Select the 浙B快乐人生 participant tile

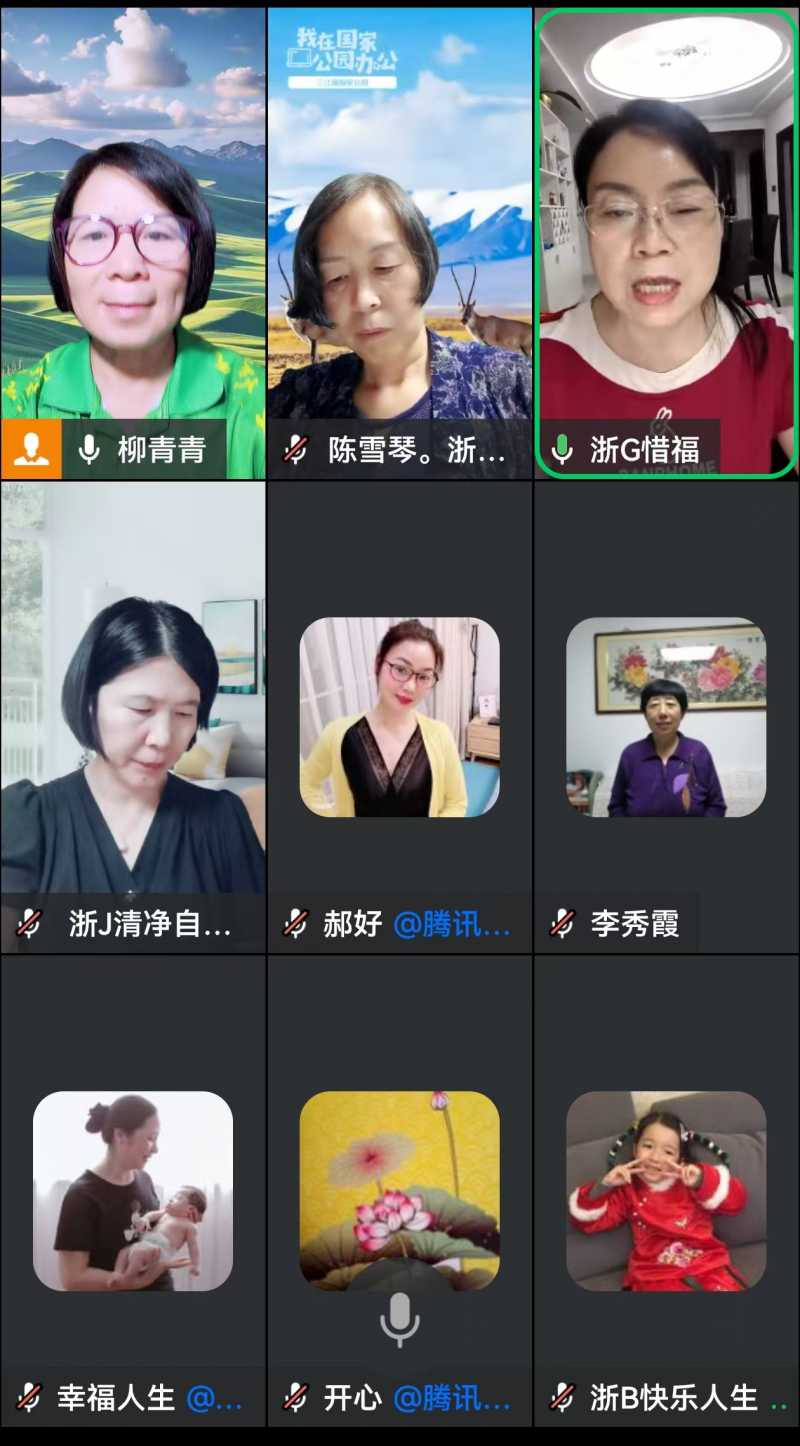click(666, 1190)
